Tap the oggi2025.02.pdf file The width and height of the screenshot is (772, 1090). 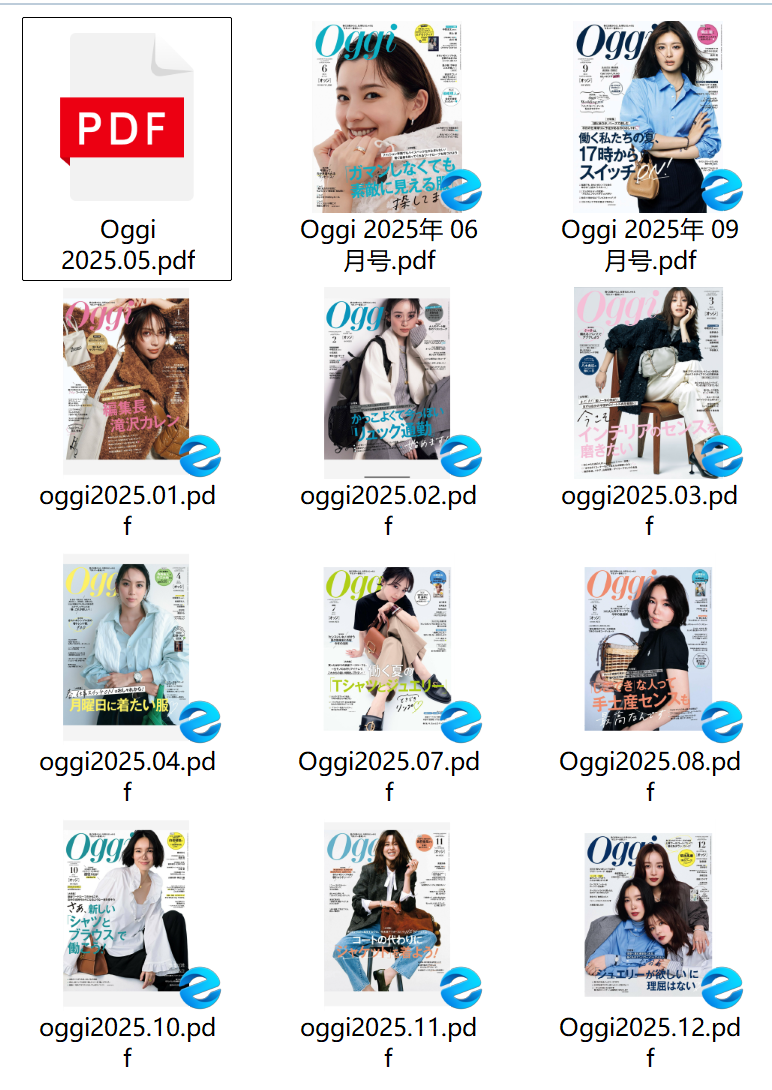(388, 382)
